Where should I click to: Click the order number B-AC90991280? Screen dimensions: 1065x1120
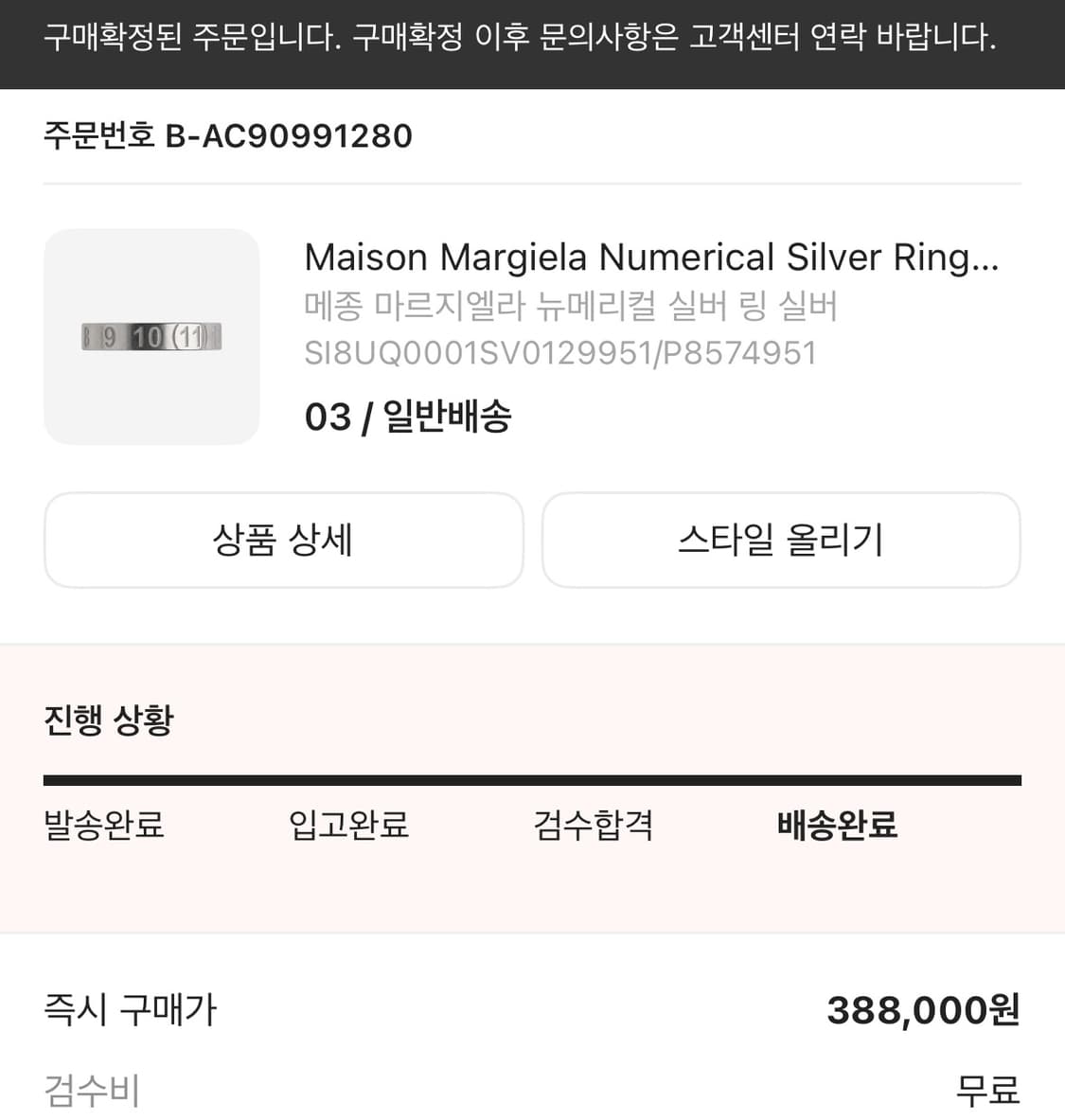click(x=225, y=135)
